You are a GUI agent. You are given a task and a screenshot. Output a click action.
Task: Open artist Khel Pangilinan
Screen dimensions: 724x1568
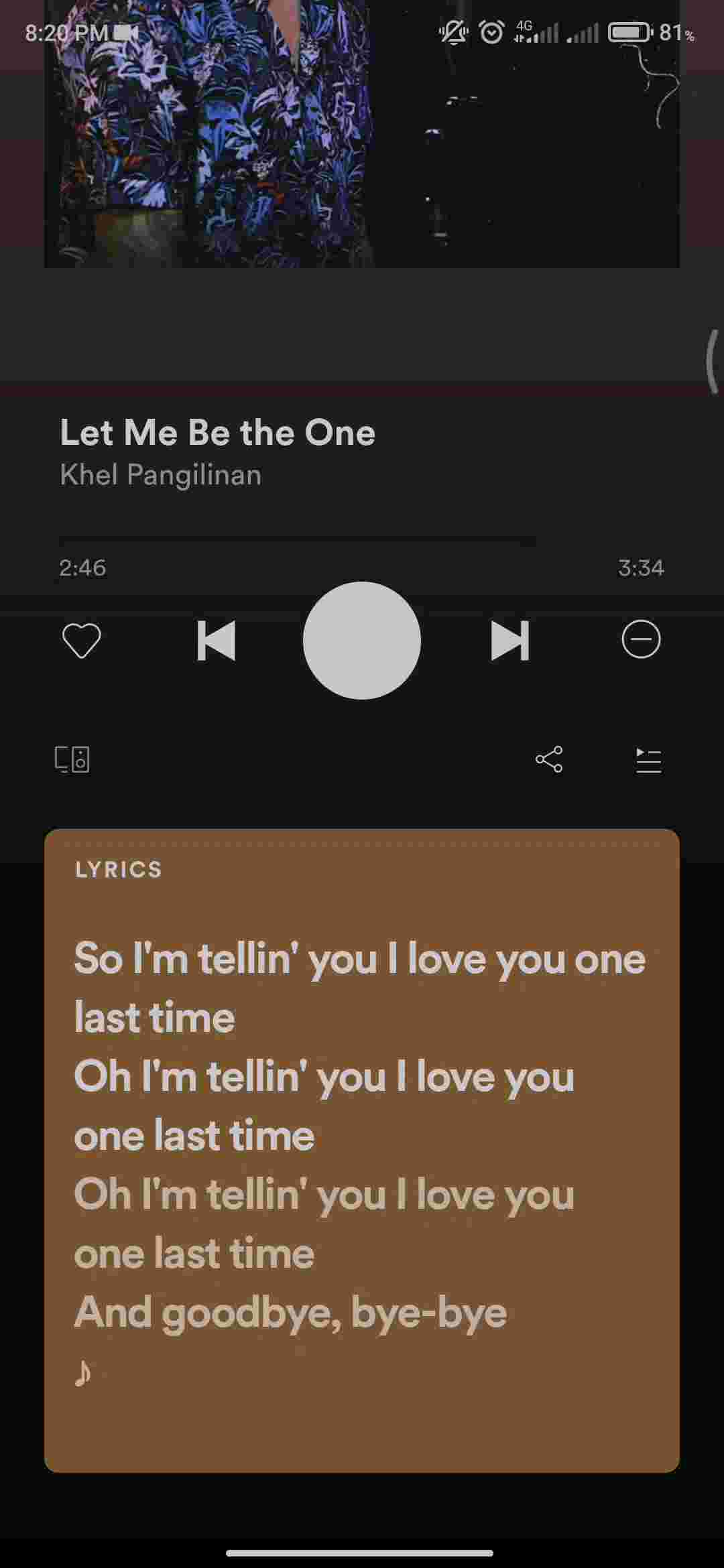(x=161, y=475)
